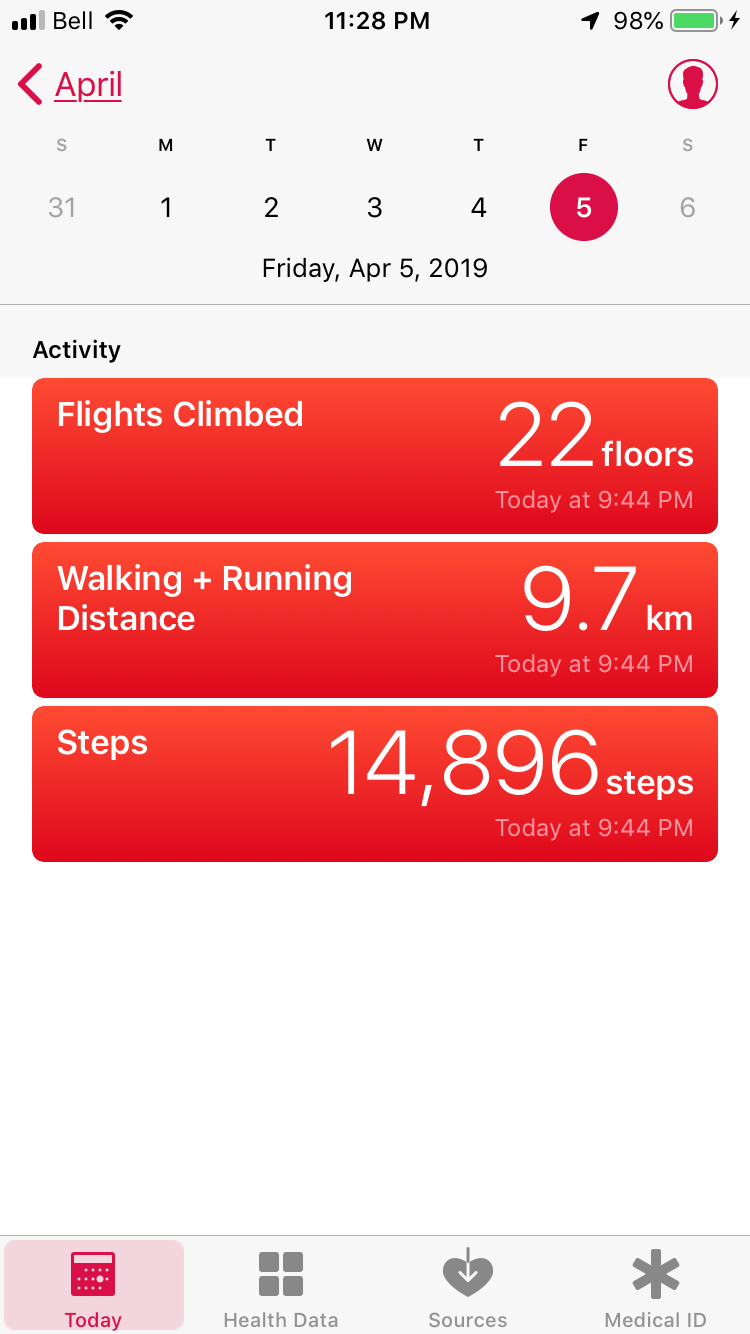Select Sunday the 31st in the week row

click(62, 208)
